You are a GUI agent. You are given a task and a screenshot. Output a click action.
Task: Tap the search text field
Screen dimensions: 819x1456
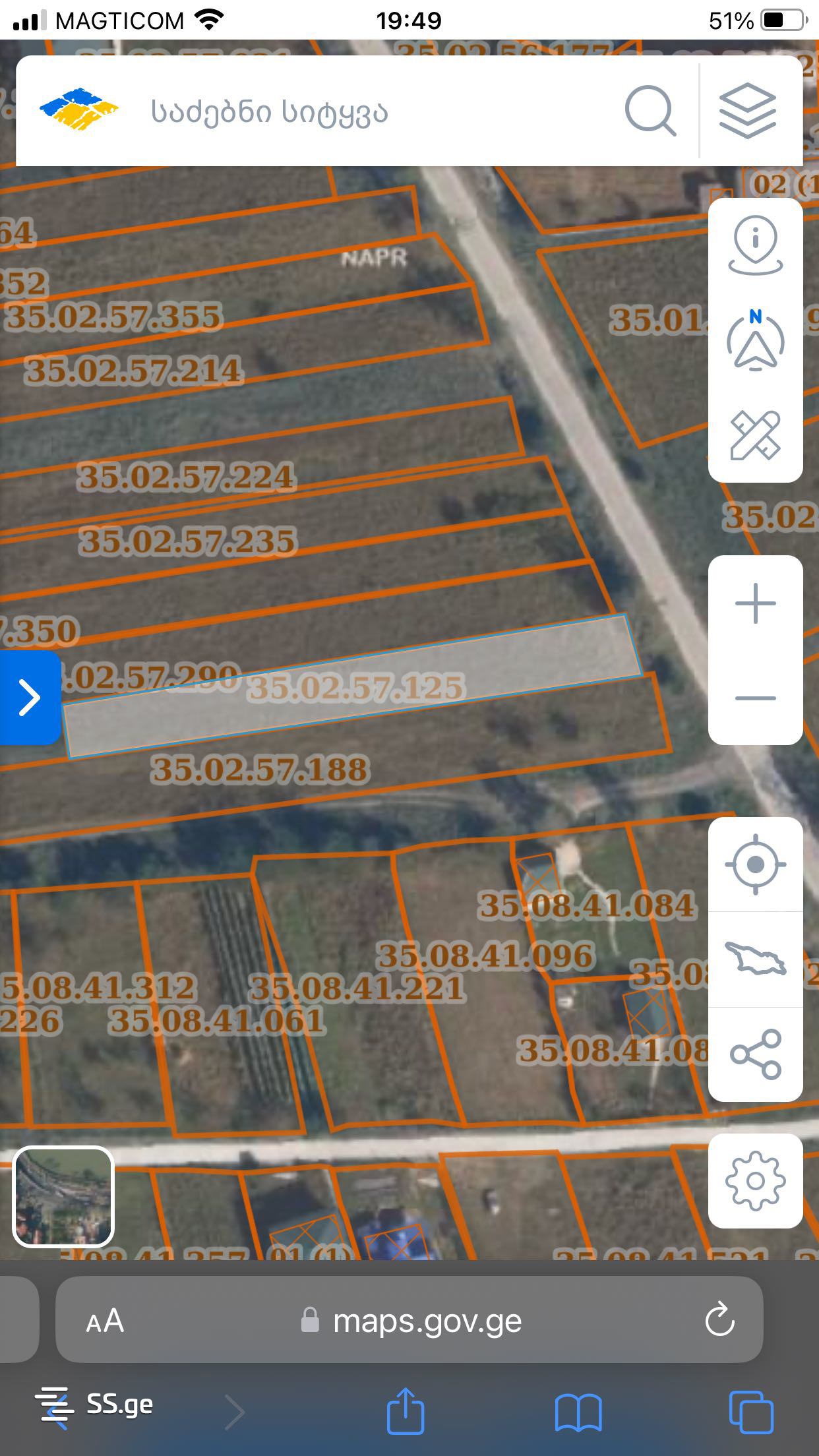coord(369,112)
